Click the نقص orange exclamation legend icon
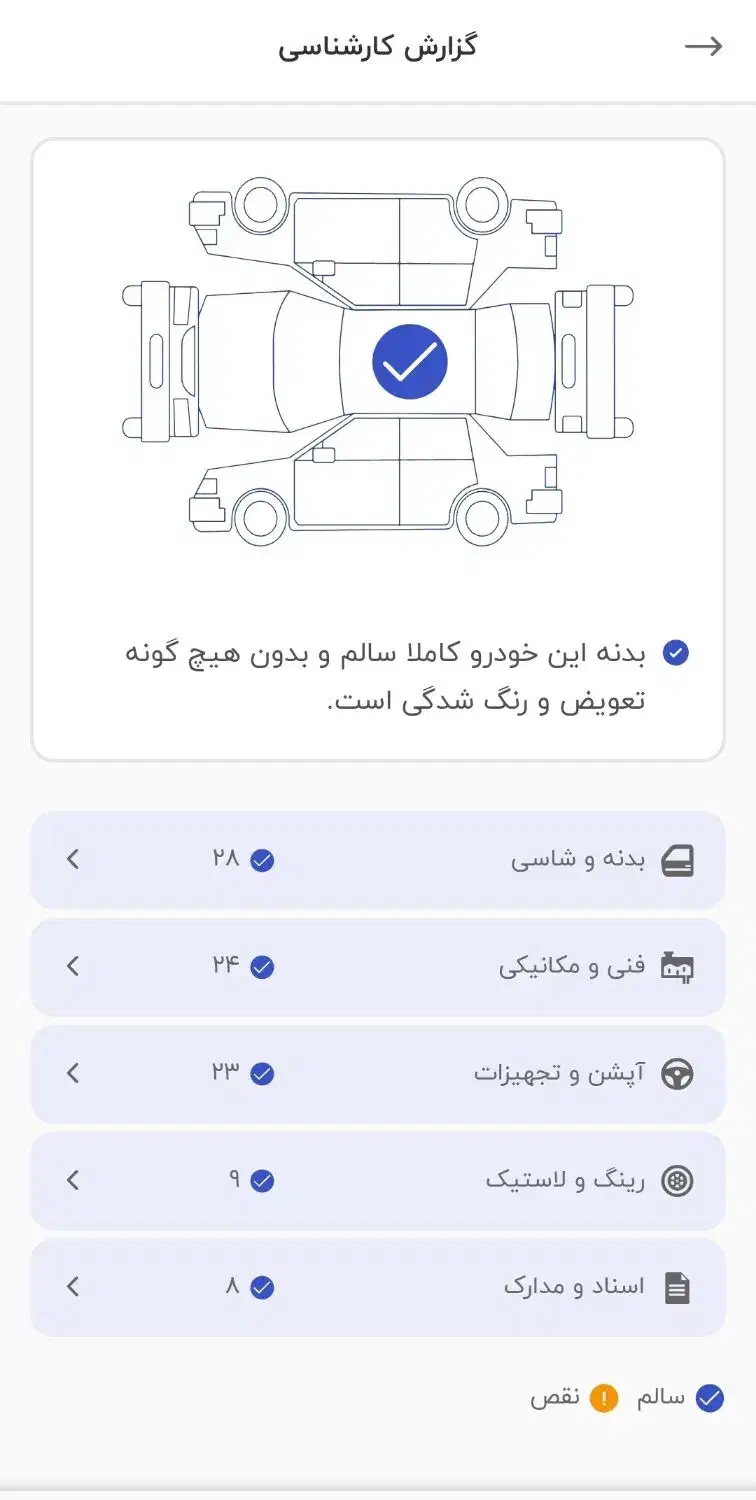This screenshot has height=1500, width=756. click(x=604, y=1398)
